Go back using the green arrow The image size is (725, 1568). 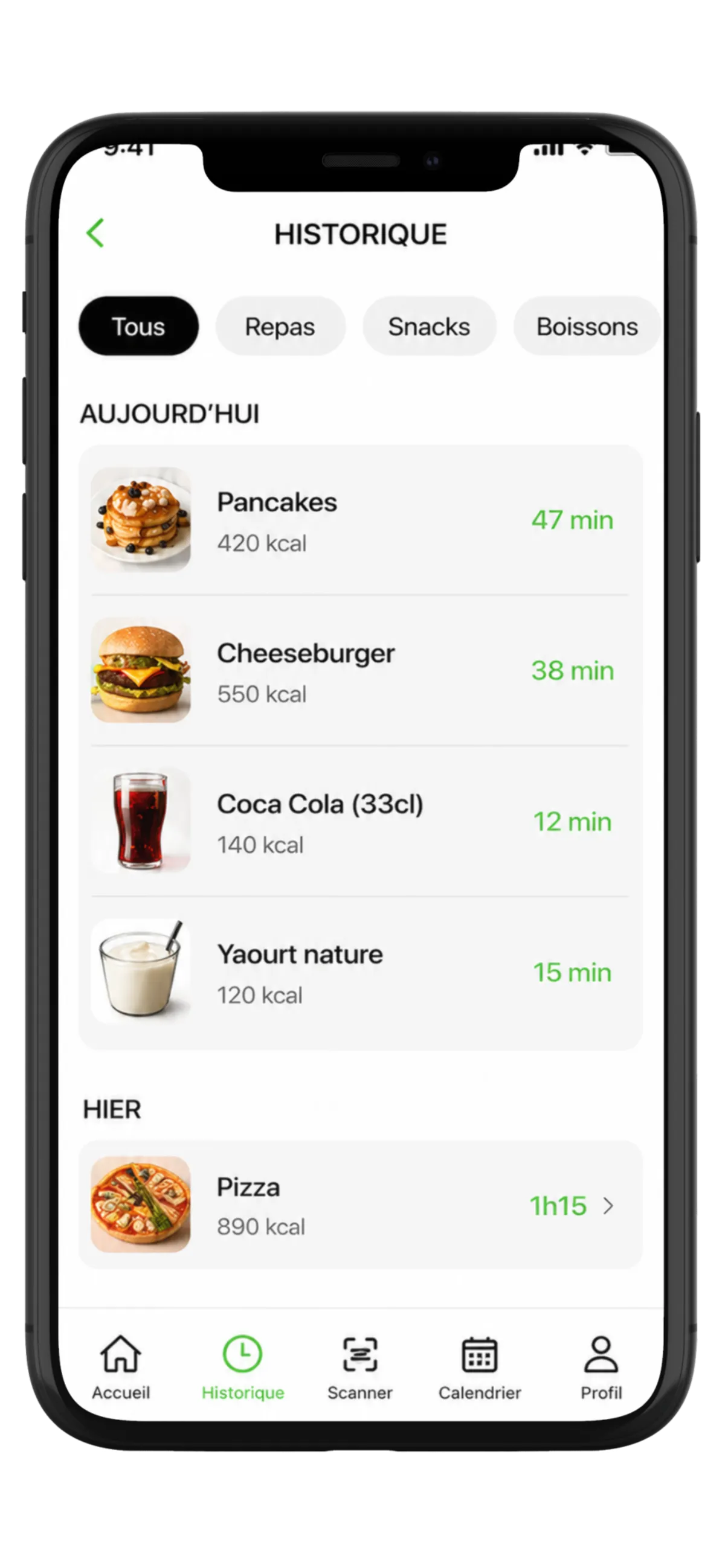95,233
